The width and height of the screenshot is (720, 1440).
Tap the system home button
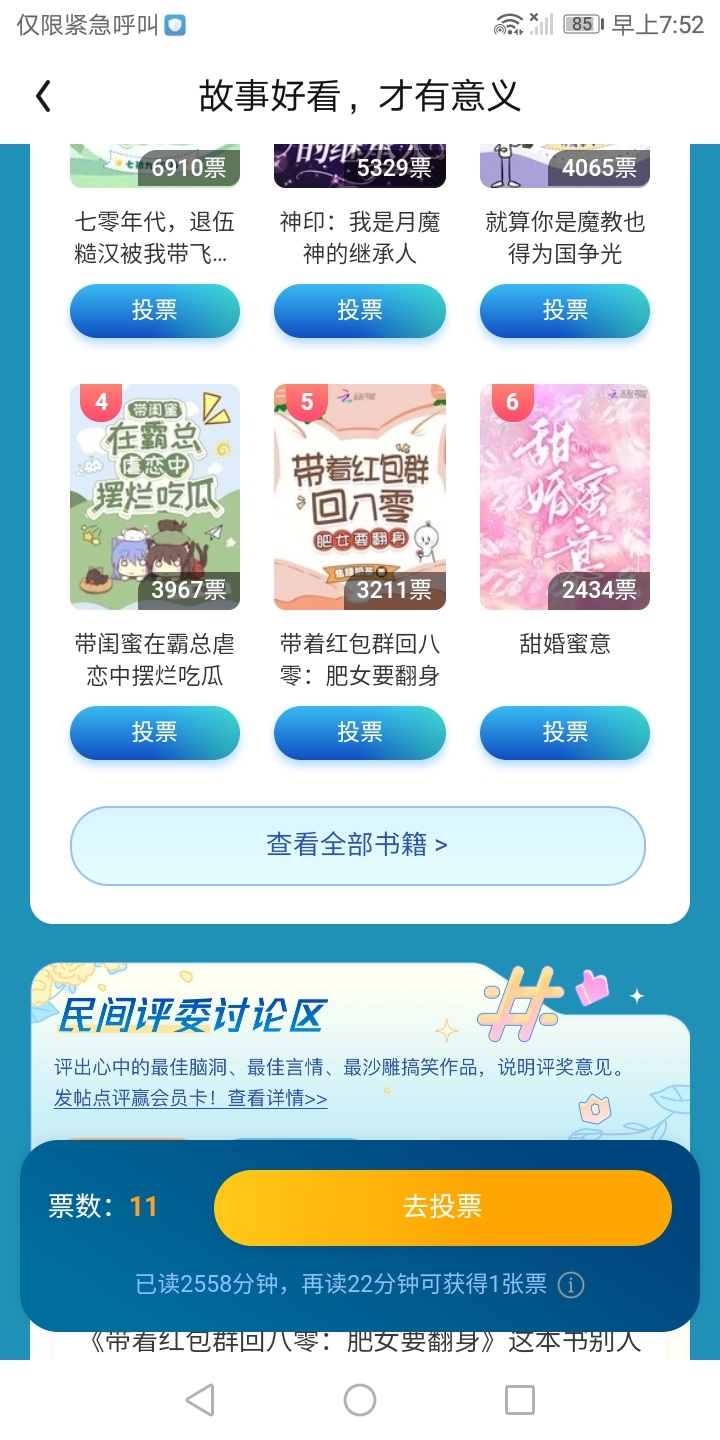(360, 1400)
